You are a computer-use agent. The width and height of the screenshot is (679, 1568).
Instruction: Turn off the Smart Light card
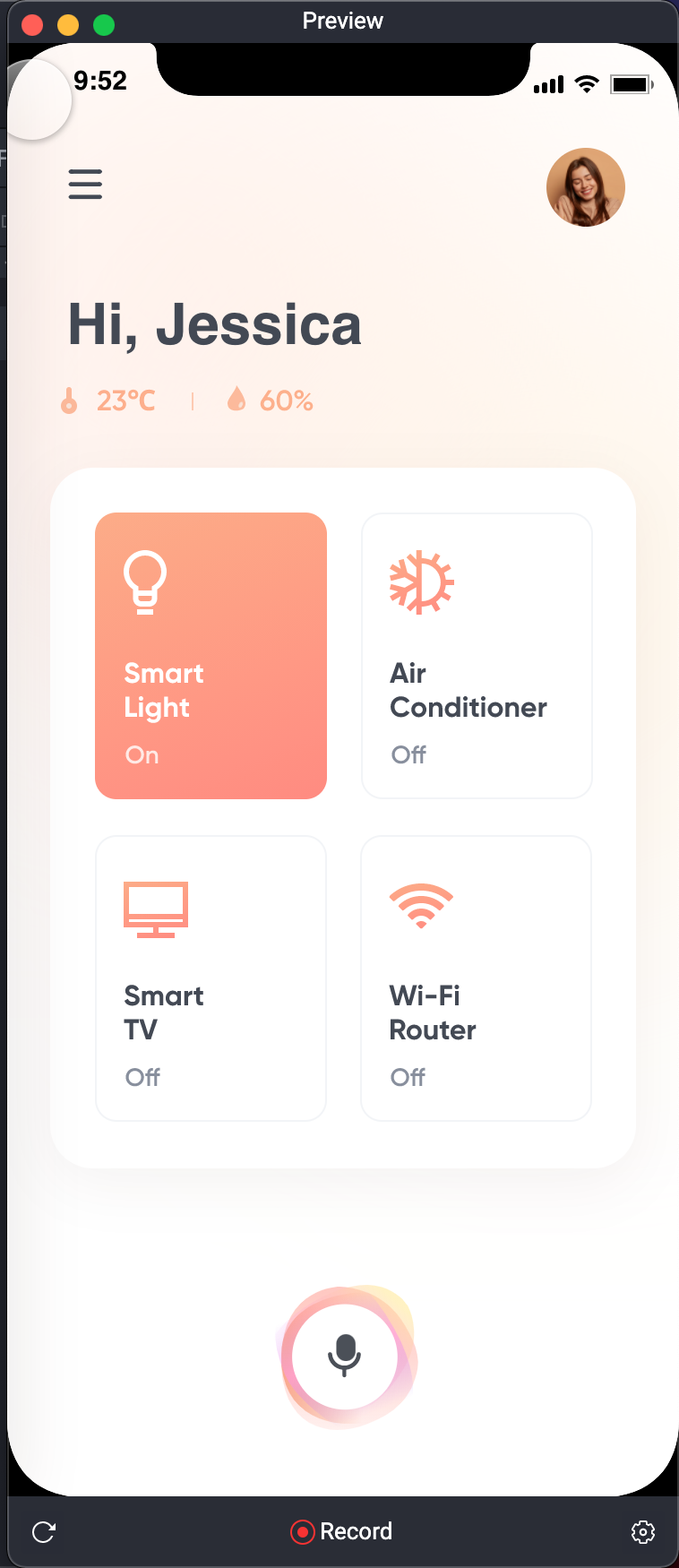[211, 655]
